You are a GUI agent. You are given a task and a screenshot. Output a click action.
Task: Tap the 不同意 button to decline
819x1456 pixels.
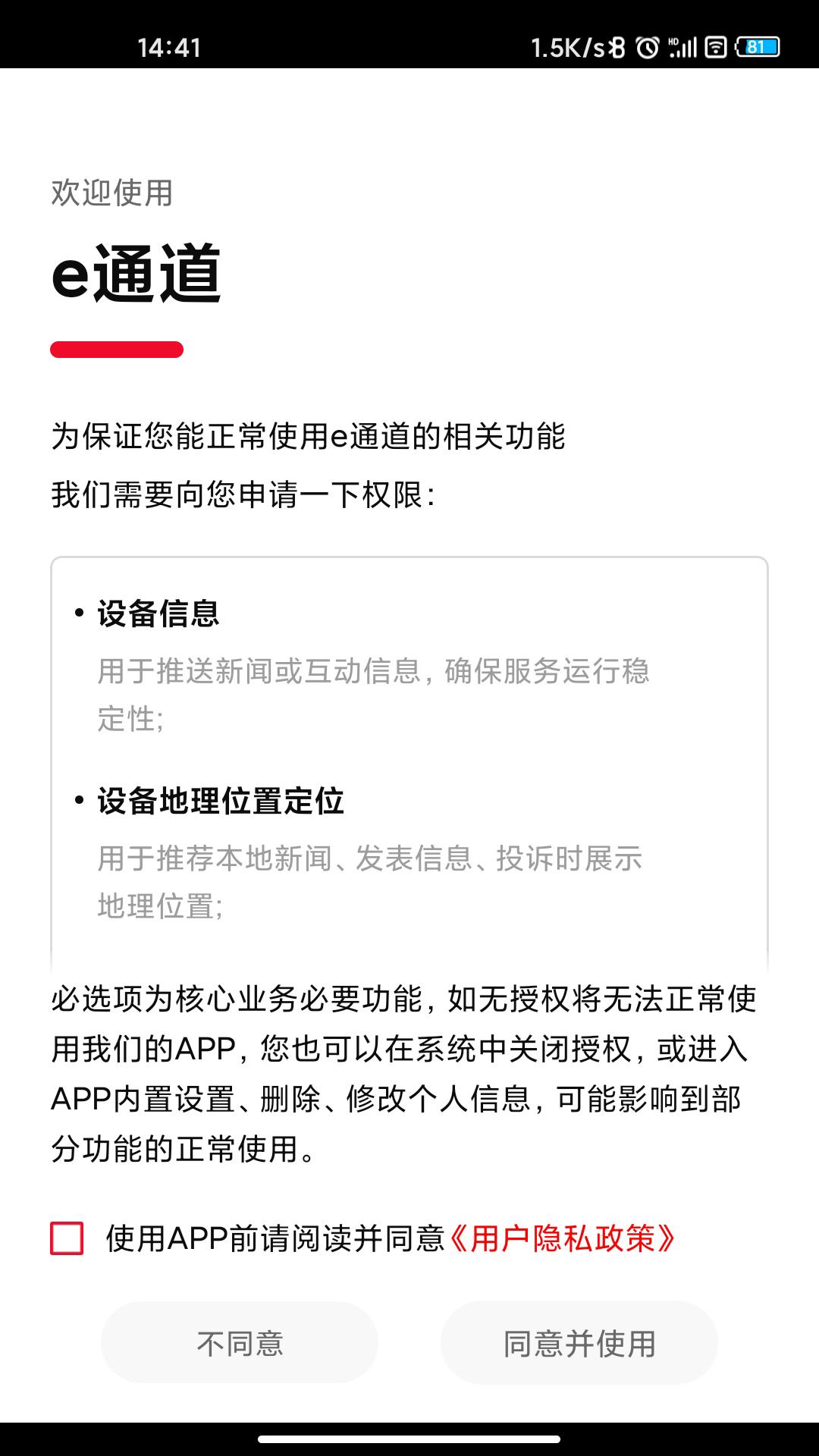(239, 1341)
